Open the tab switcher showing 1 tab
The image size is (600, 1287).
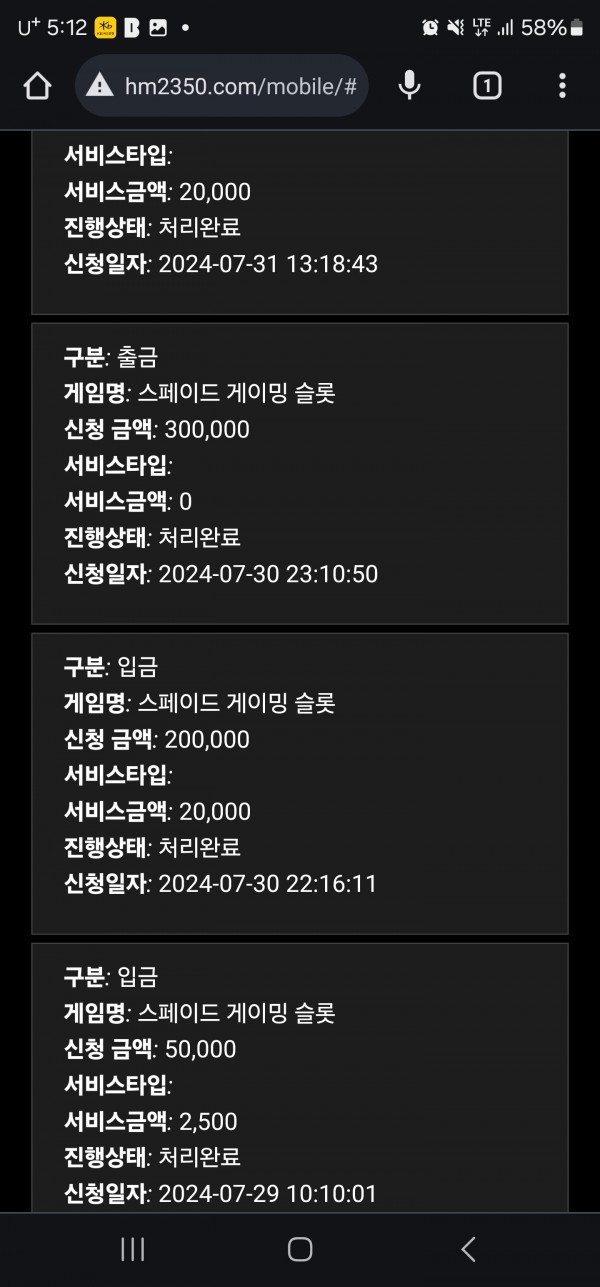[486, 87]
